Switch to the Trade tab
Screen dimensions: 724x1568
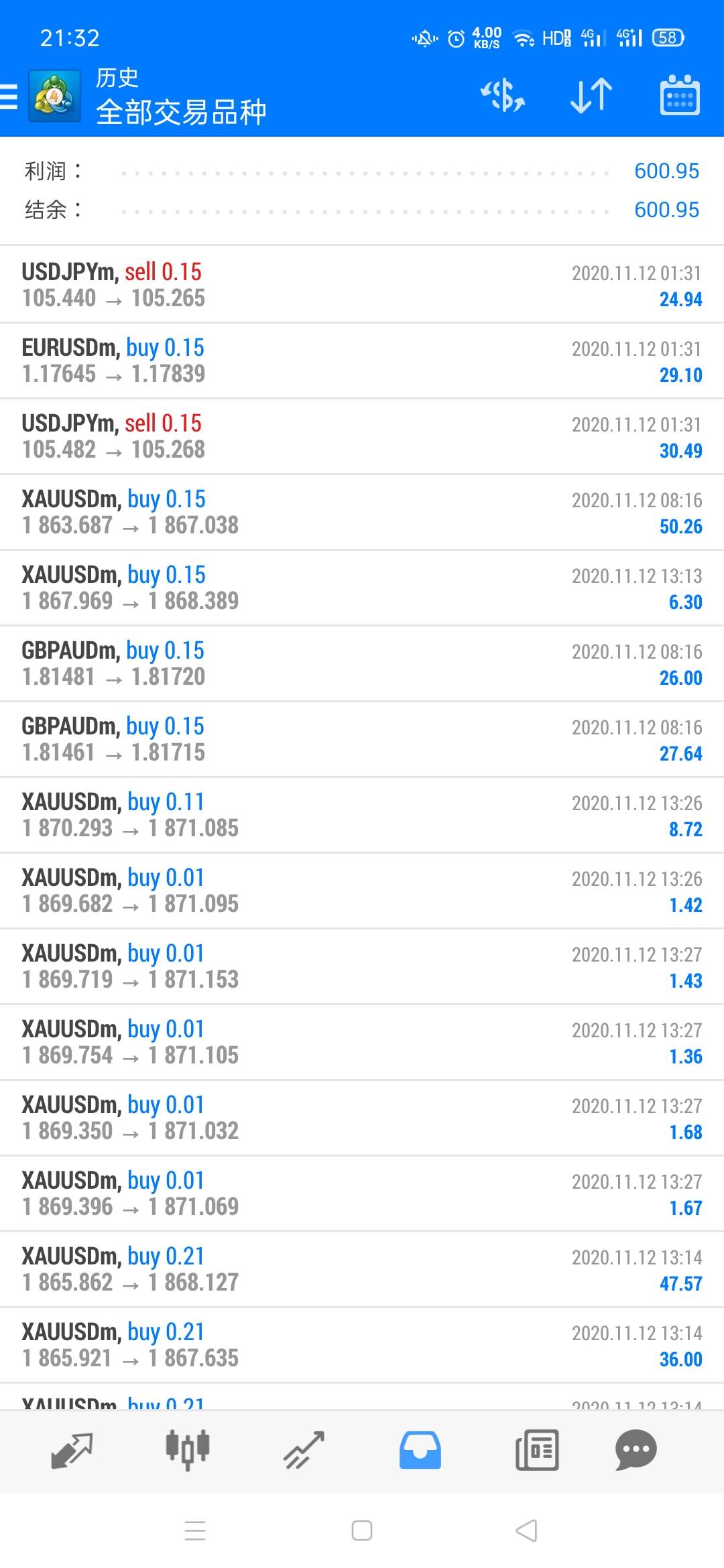304,1451
